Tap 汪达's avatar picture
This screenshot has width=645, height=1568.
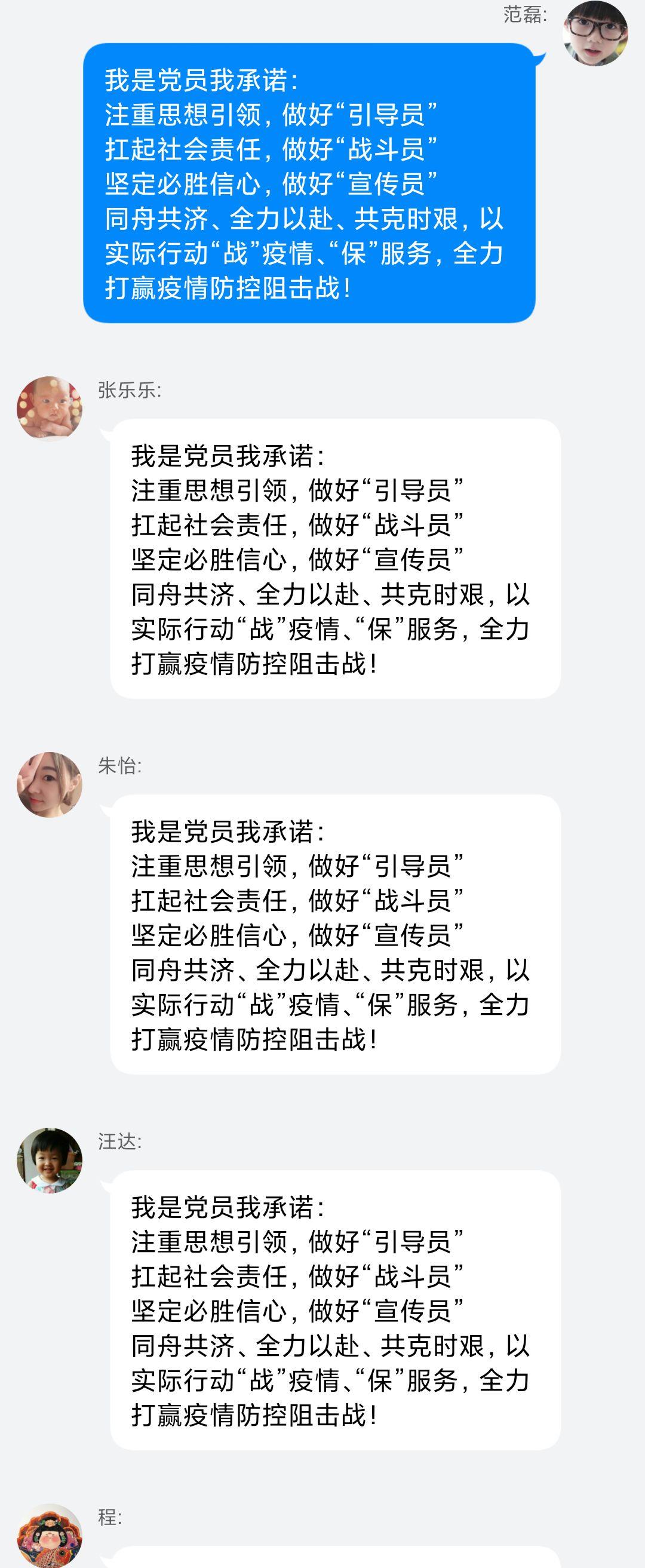pos(50,1159)
